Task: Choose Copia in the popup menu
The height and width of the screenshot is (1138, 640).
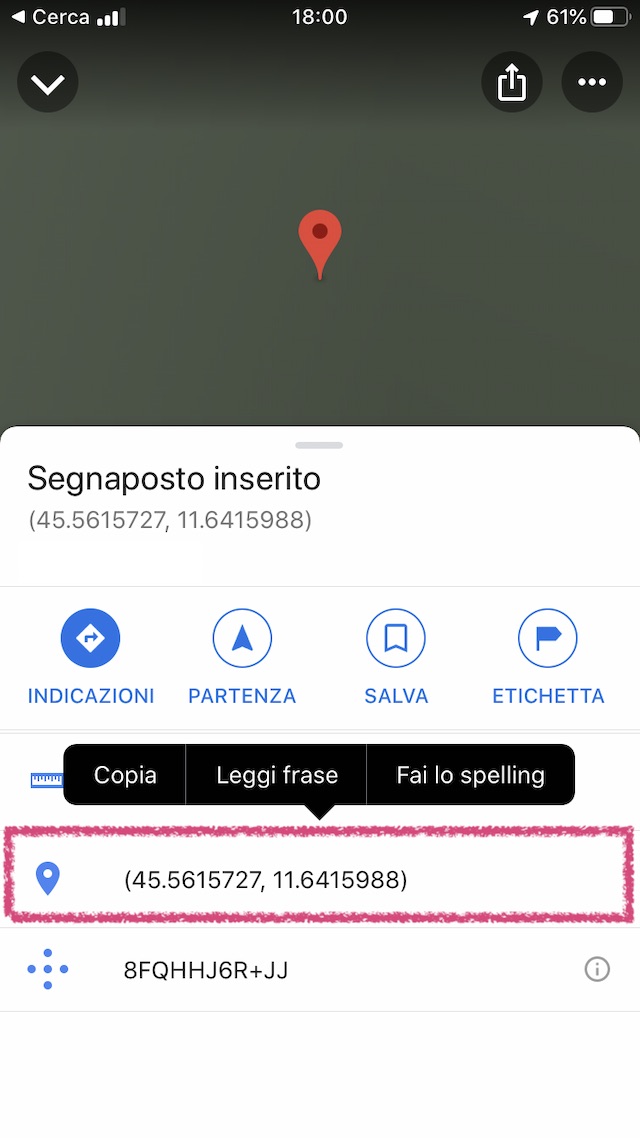Action: click(125, 775)
